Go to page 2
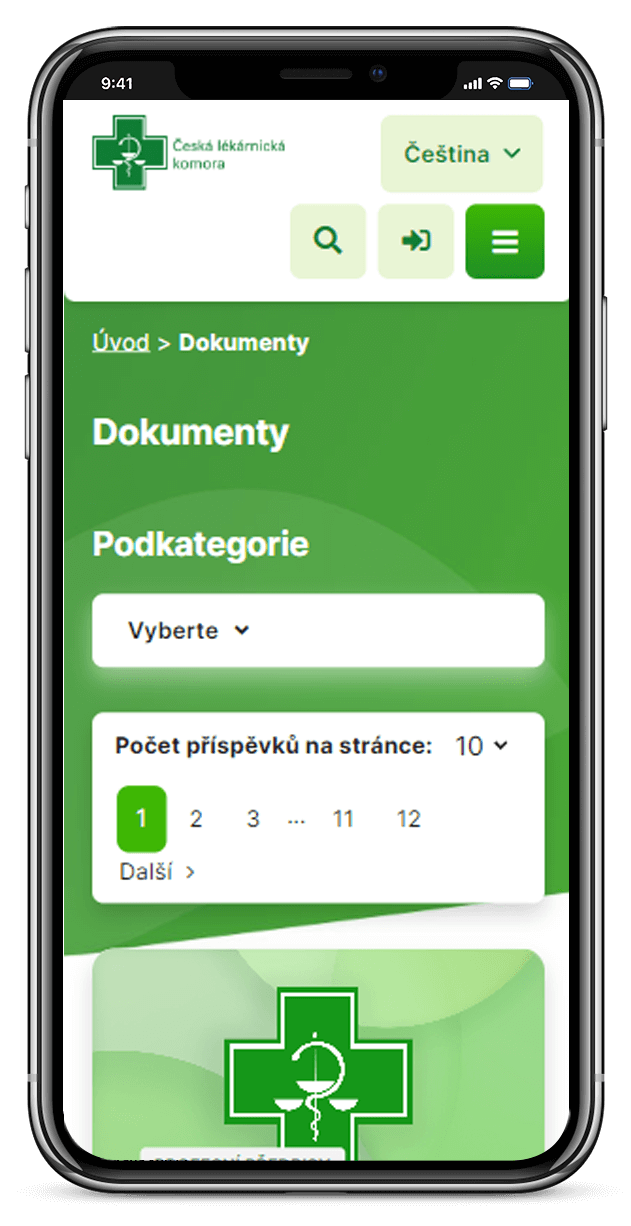Screen dimensions: 631x1226 click(196, 819)
